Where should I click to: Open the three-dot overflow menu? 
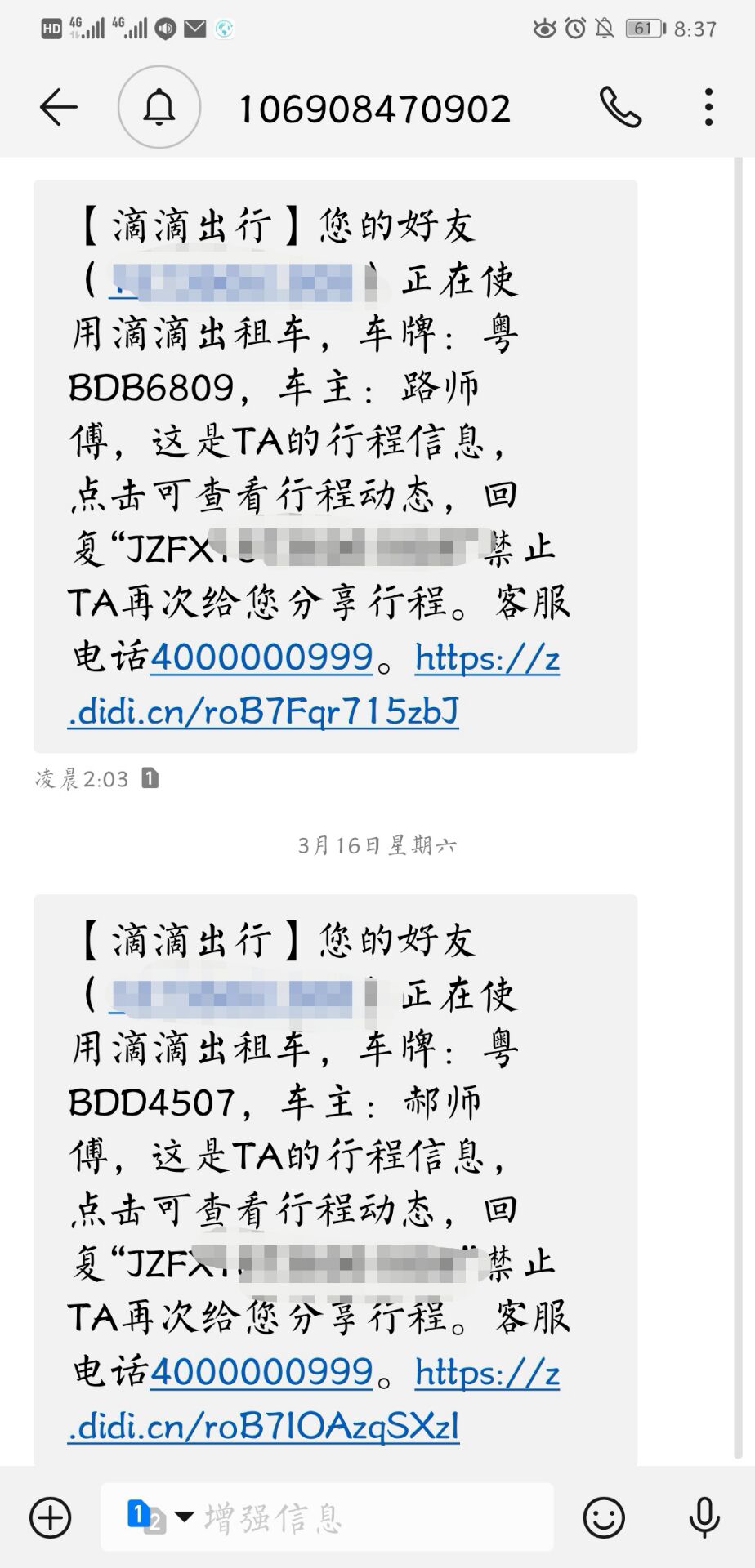pyautogui.click(x=708, y=107)
